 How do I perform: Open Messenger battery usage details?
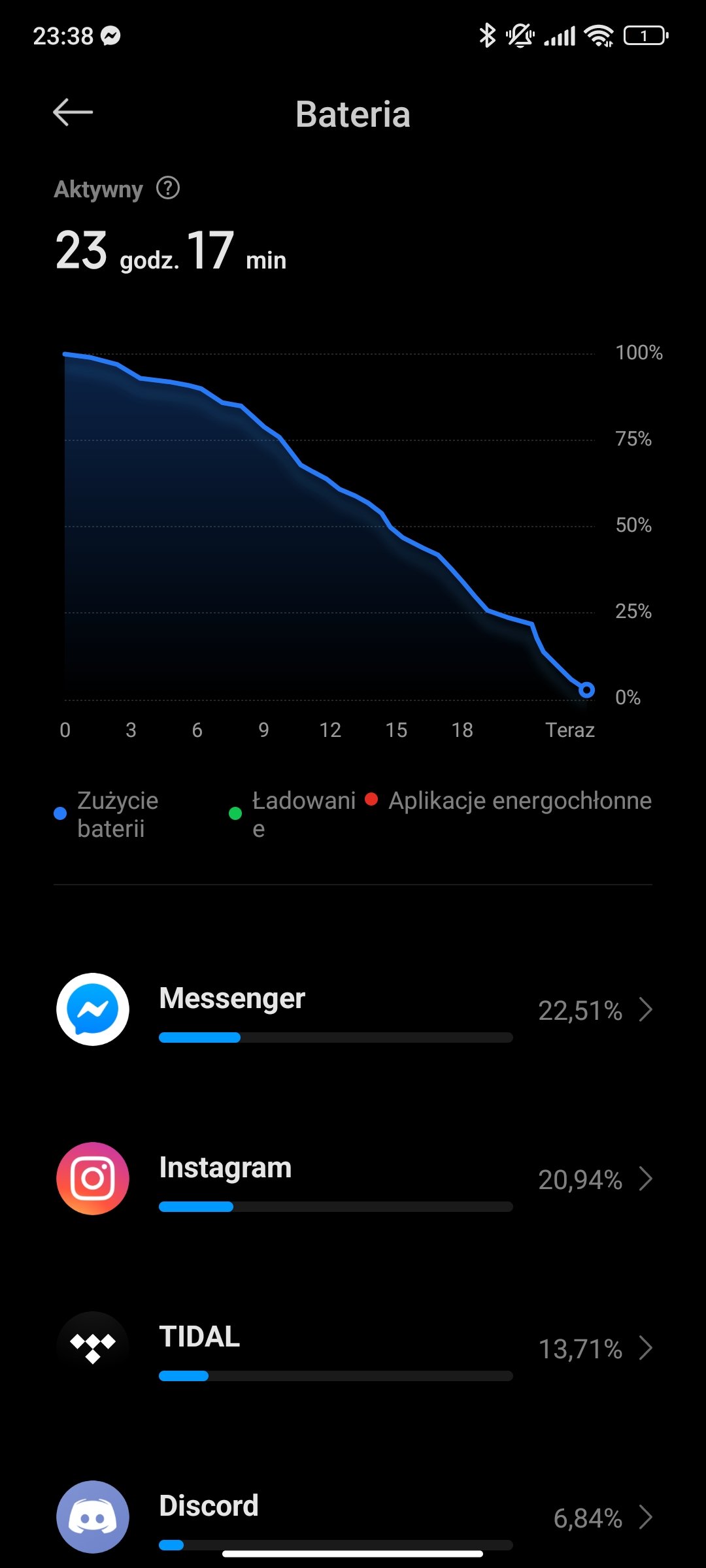pos(353,1009)
